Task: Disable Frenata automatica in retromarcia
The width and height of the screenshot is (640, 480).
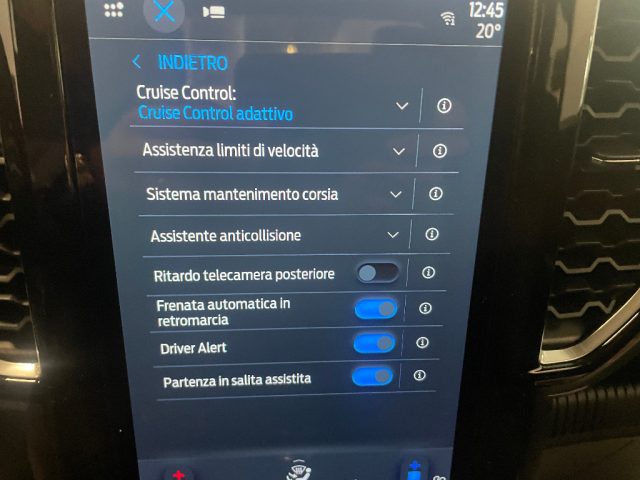Action: (375, 309)
